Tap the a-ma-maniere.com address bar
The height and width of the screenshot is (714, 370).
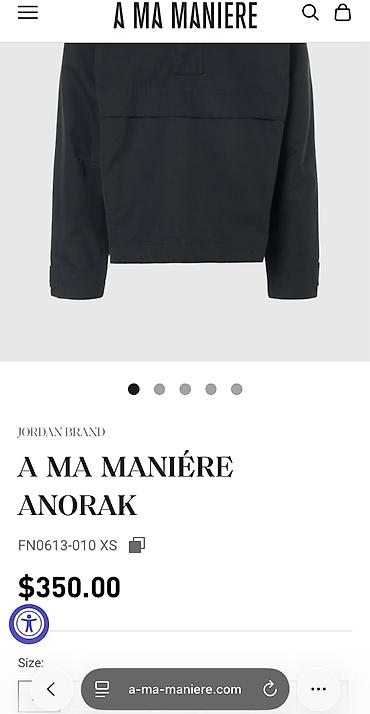(x=185, y=689)
